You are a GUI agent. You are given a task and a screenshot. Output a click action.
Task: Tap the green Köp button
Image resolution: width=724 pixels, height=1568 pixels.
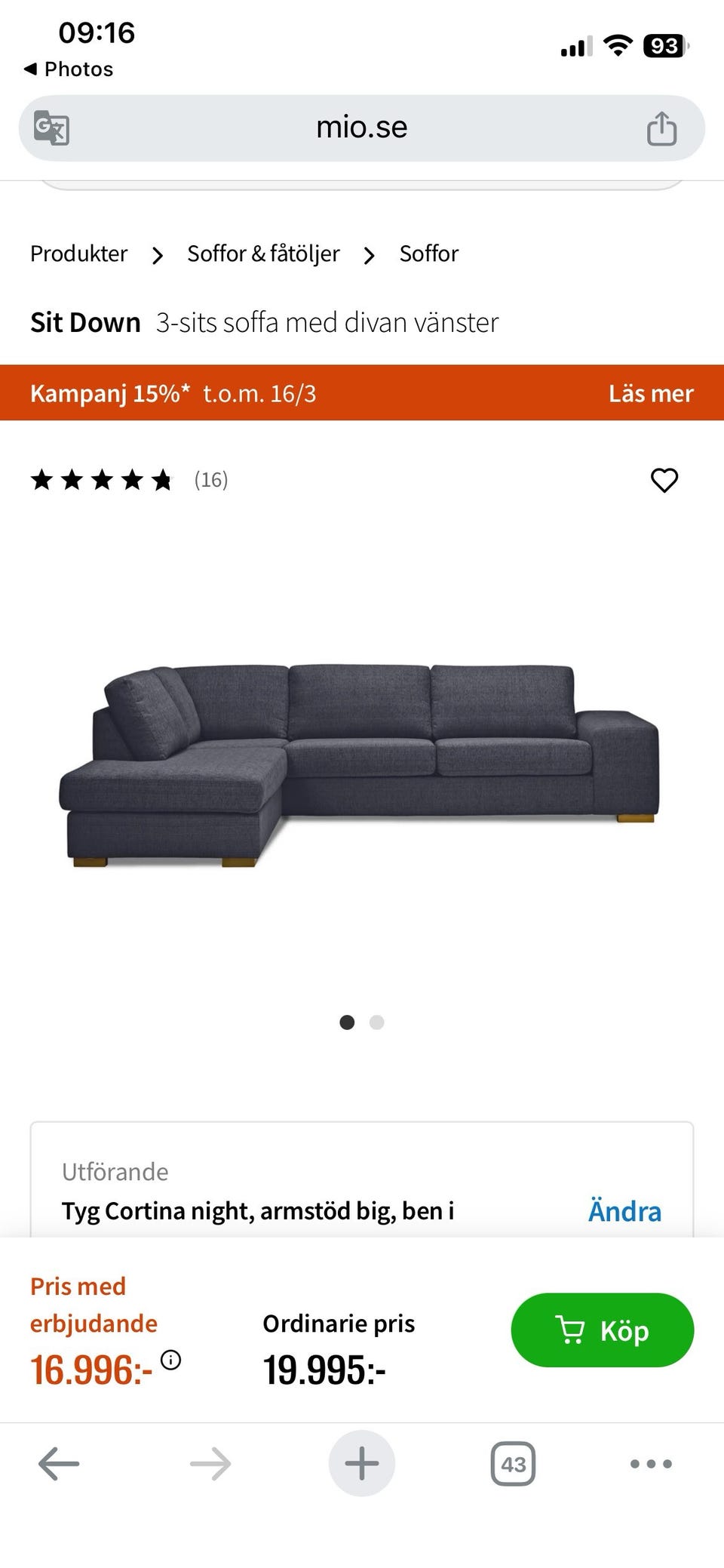602,1330
